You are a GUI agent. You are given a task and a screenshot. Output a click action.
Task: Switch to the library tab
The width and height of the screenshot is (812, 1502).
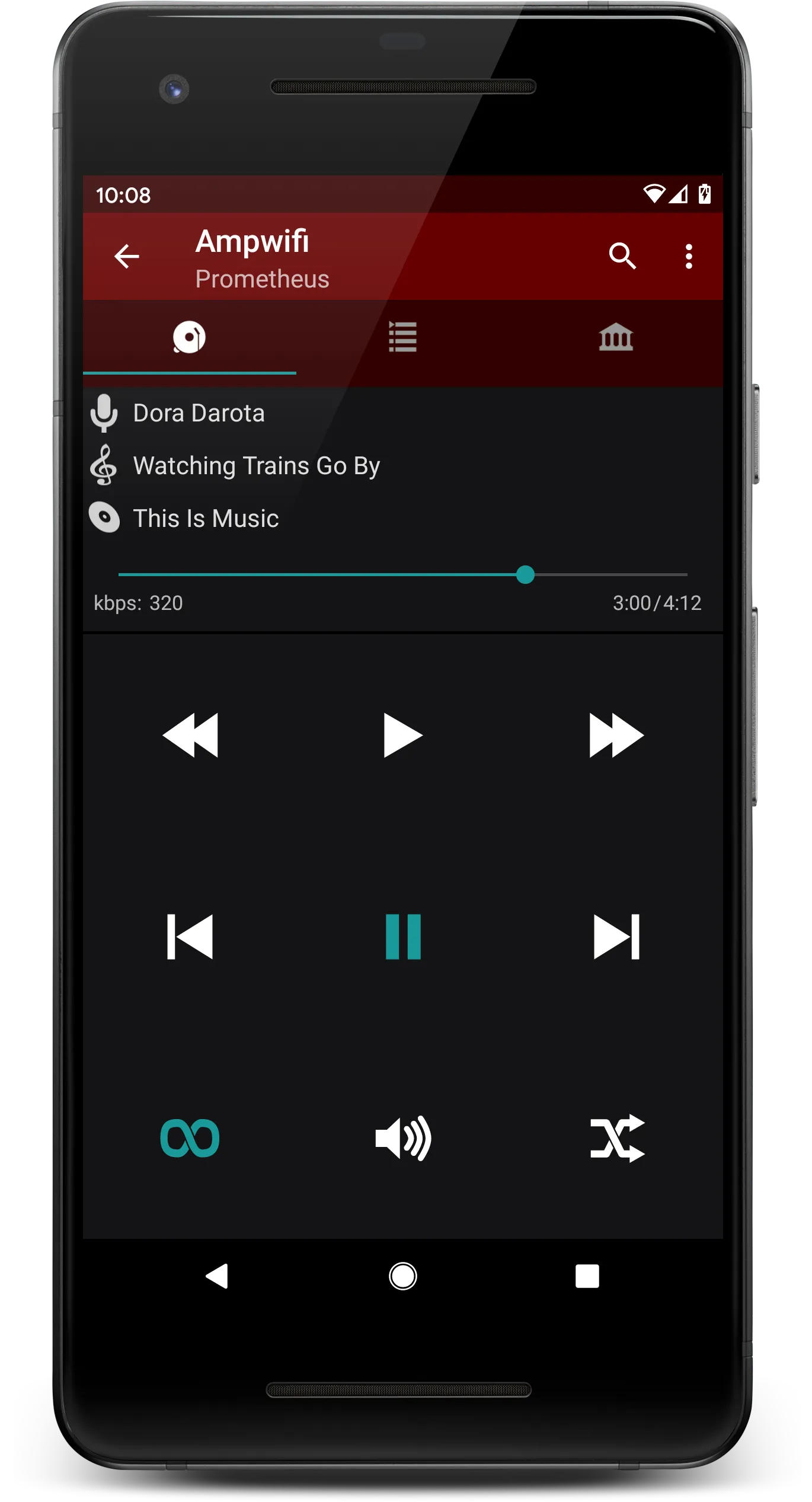(616, 337)
